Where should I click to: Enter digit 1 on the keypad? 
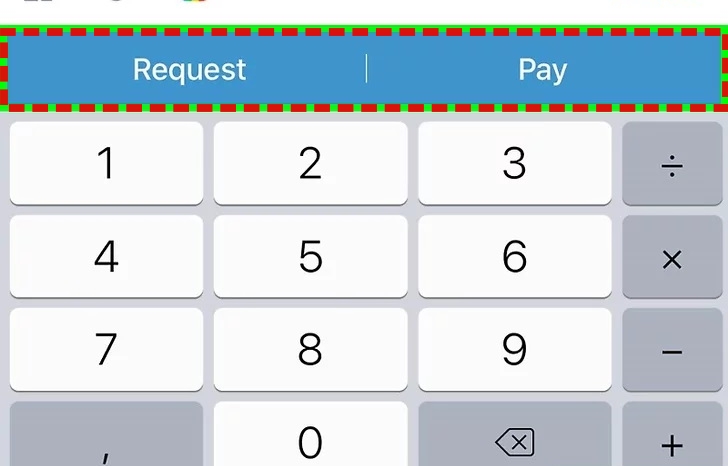pyautogui.click(x=106, y=163)
